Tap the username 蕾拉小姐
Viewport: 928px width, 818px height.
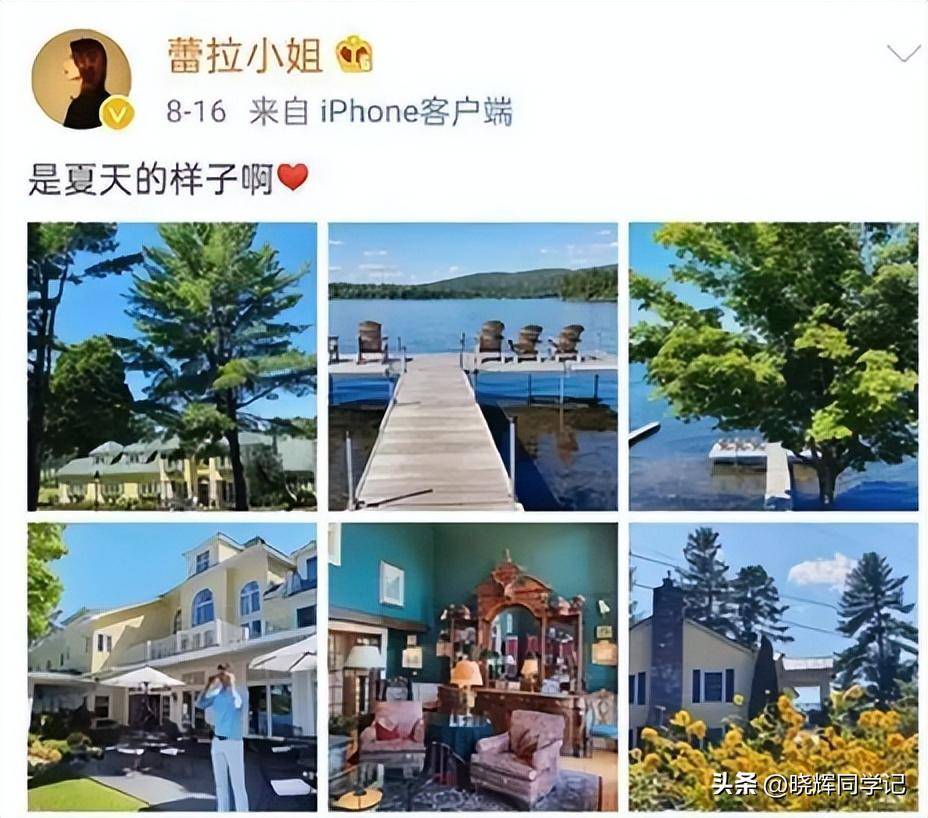point(244,55)
